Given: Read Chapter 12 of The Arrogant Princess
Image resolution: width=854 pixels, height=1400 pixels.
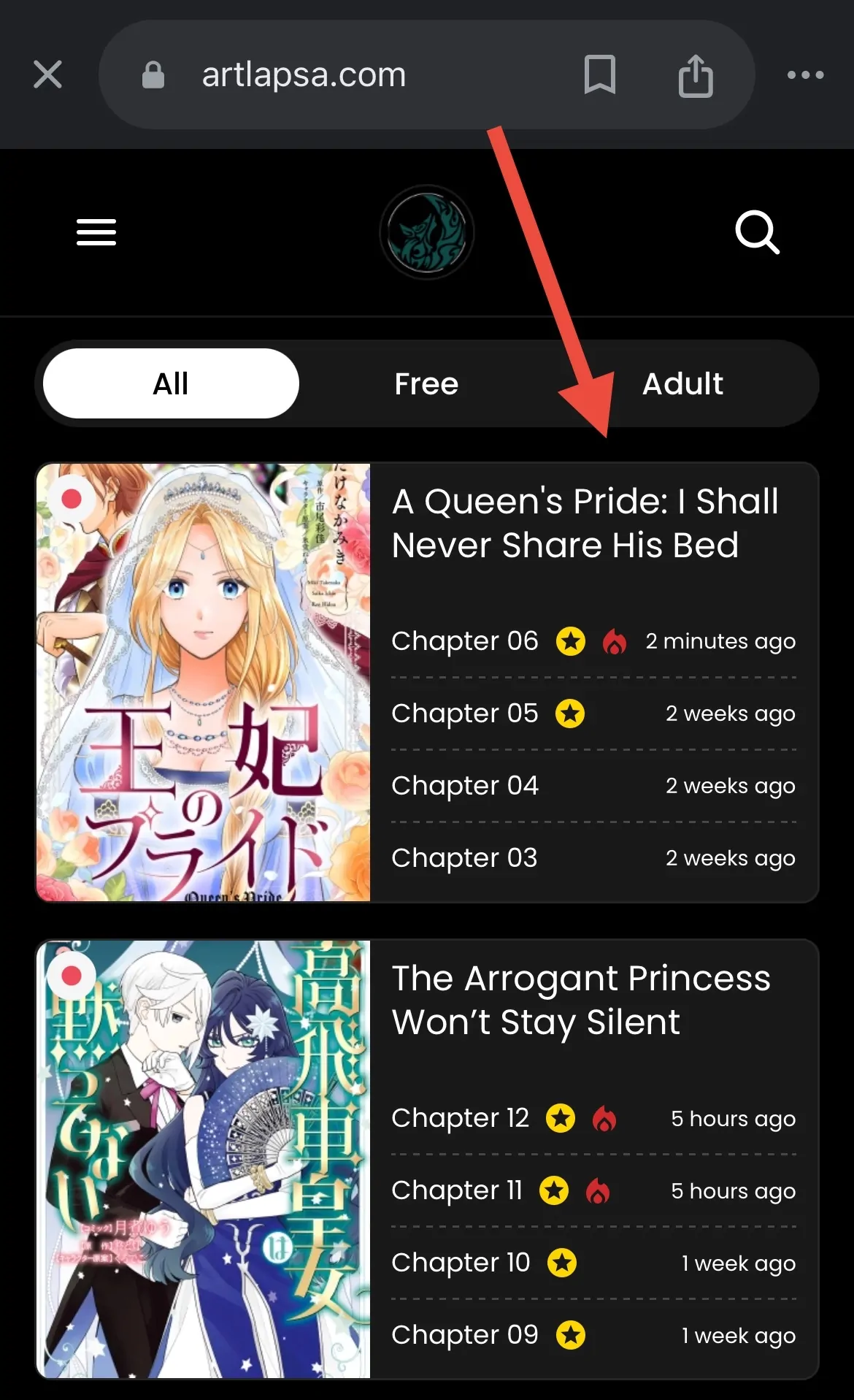Looking at the screenshot, I should [x=460, y=1118].
